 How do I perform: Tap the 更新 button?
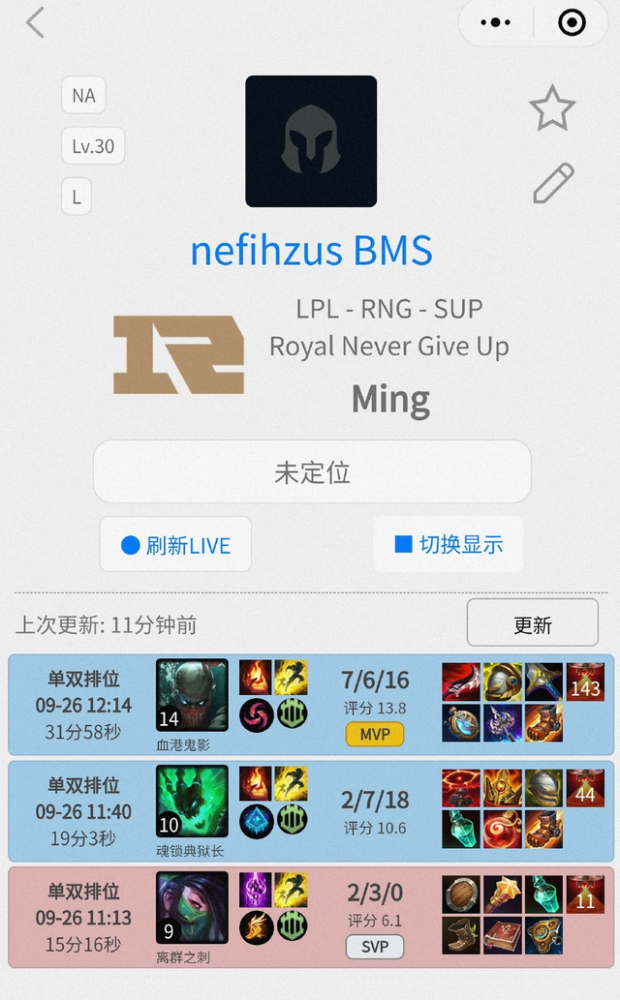[x=532, y=624]
